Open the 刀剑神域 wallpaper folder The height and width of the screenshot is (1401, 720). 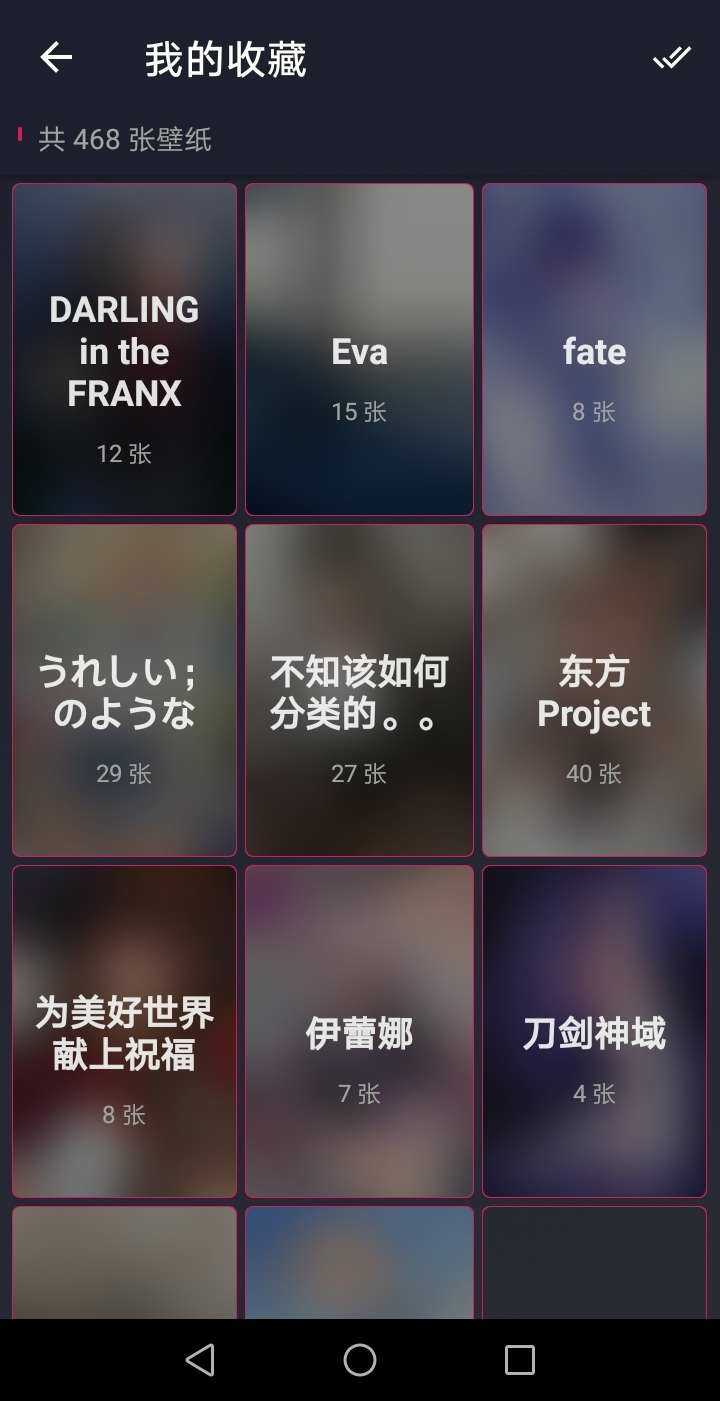(594, 1031)
